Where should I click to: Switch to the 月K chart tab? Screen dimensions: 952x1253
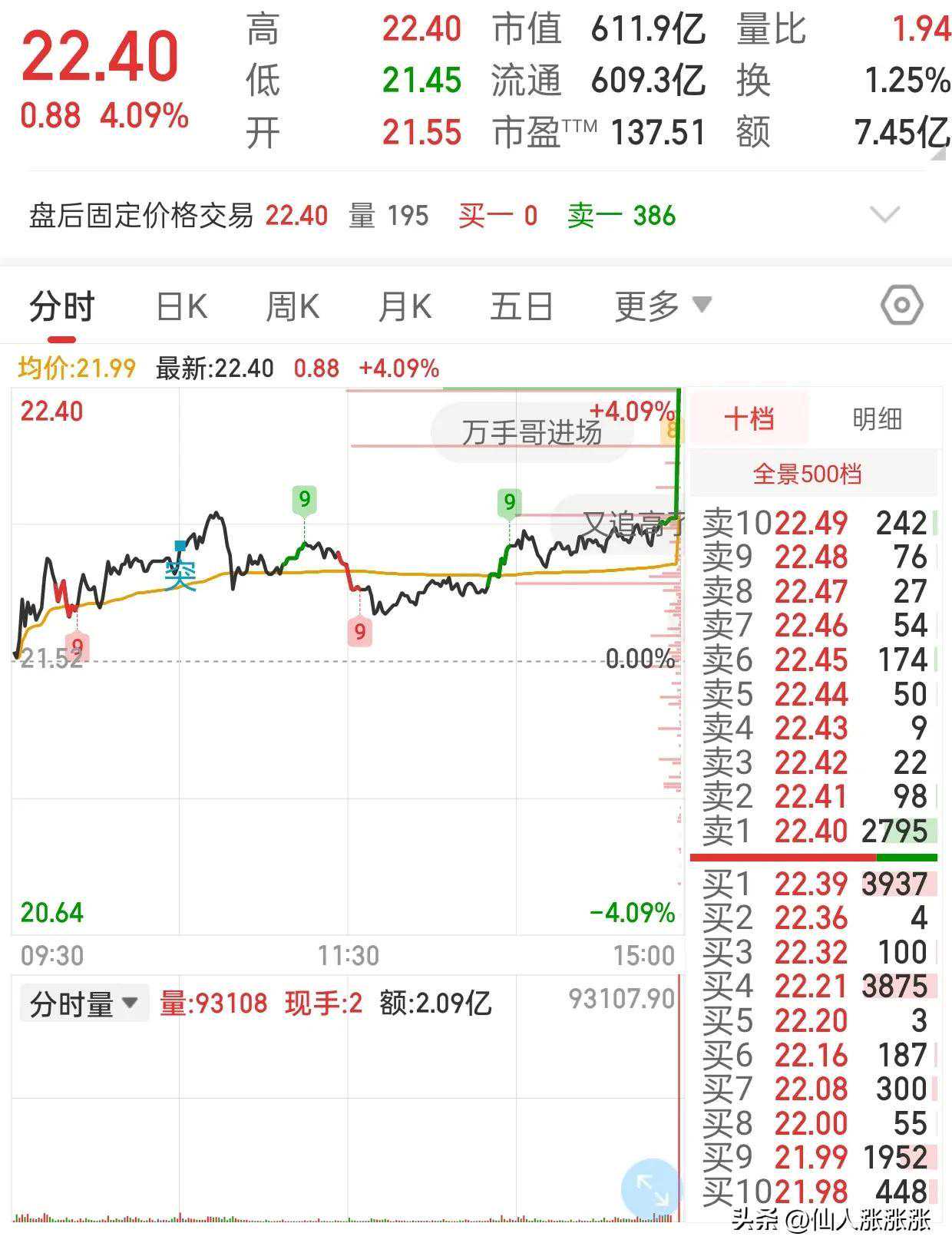click(x=405, y=306)
